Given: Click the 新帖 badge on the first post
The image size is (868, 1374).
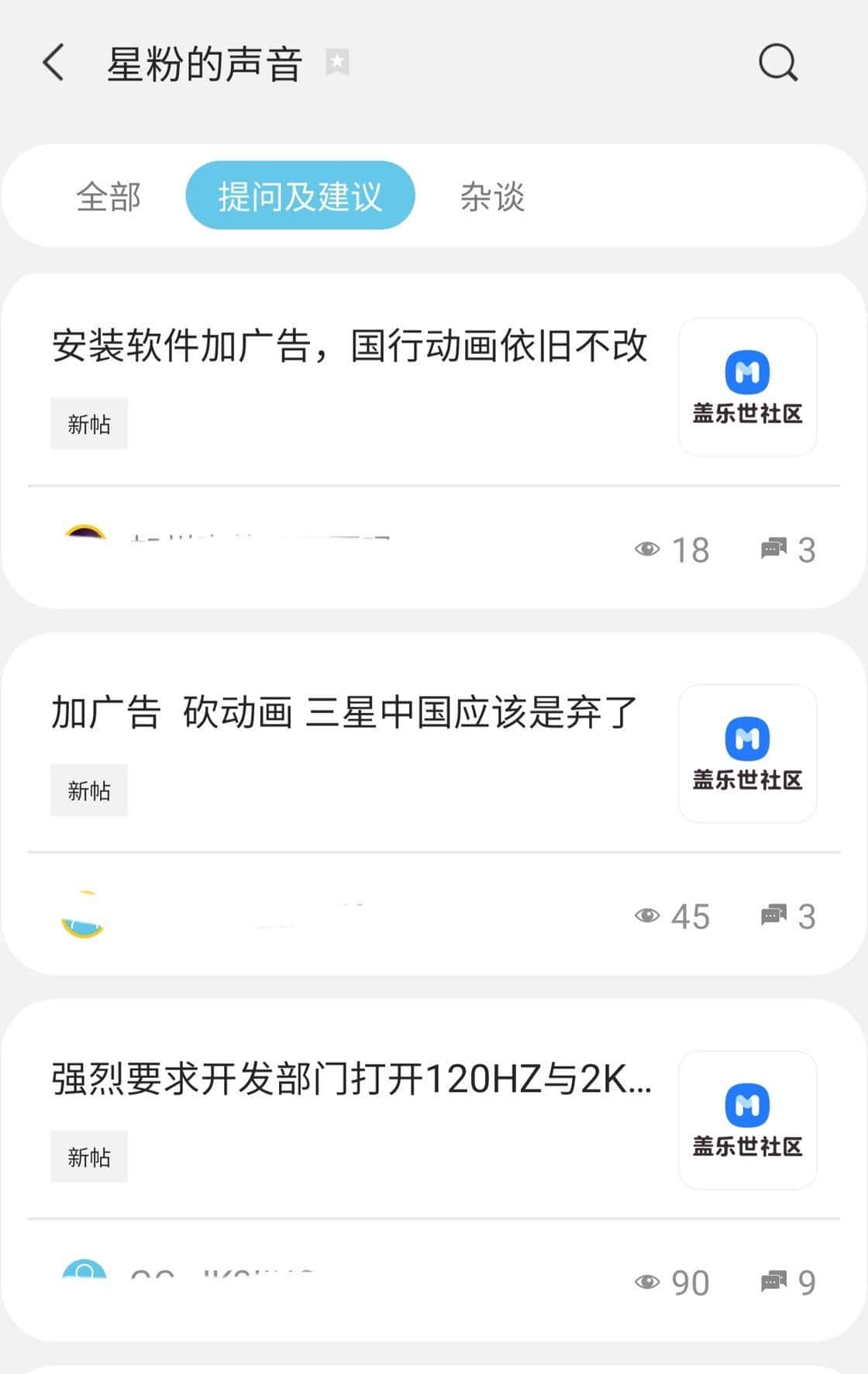Looking at the screenshot, I should (88, 423).
